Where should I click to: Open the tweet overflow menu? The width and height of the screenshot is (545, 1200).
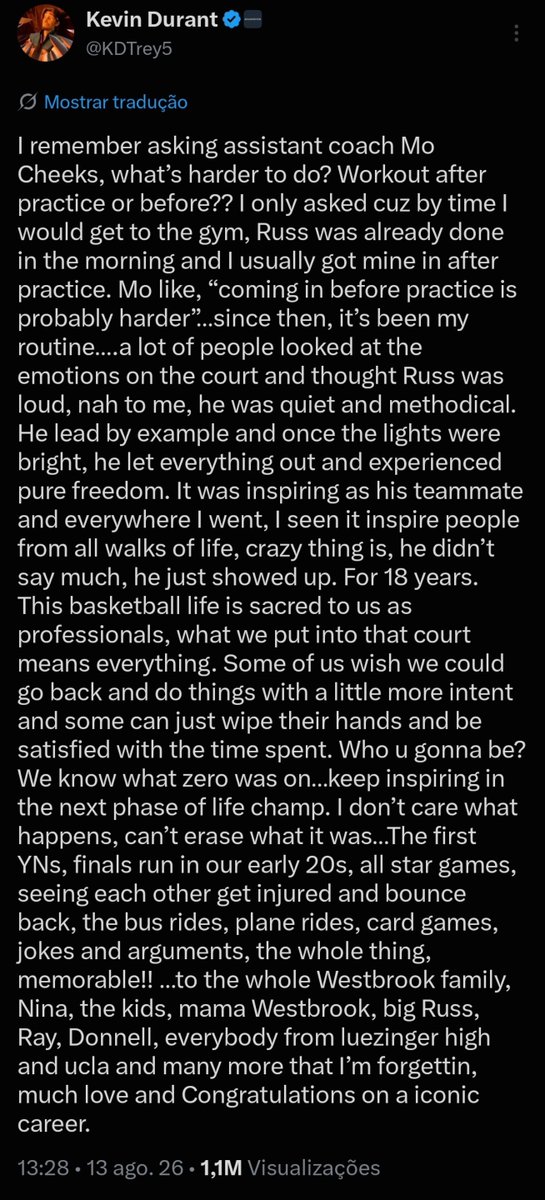coord(516,34)
